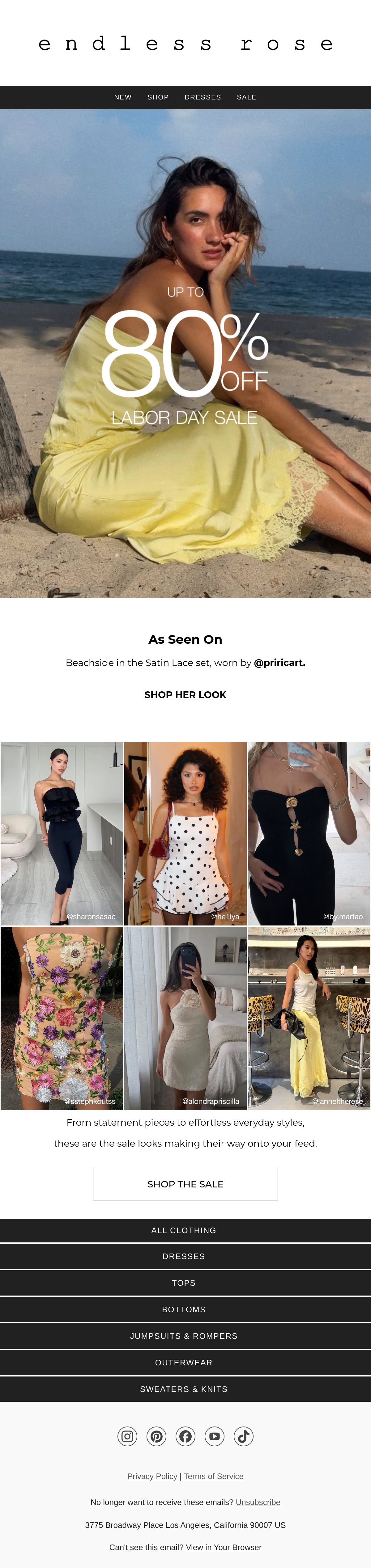This screenshot has height=1568, width=371.
Task: Tap the SHOP HER LOOK link
Action: 185,694
